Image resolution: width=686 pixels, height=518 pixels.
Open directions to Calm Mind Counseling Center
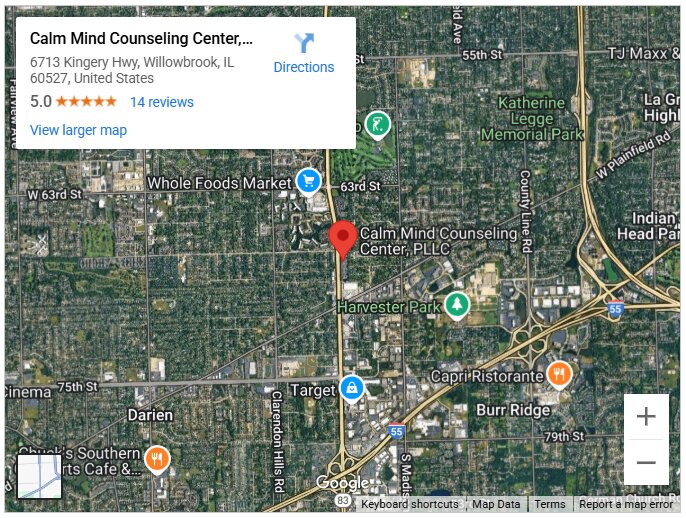point(304,53)
